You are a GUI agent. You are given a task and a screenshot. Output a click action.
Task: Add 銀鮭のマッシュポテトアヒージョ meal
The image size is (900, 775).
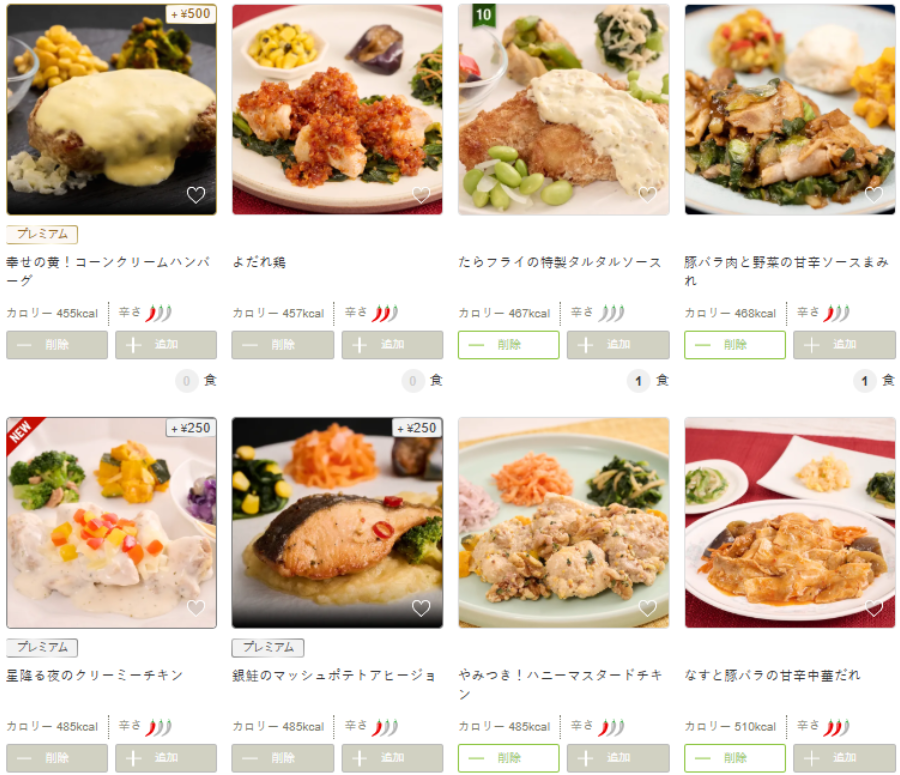392,758
